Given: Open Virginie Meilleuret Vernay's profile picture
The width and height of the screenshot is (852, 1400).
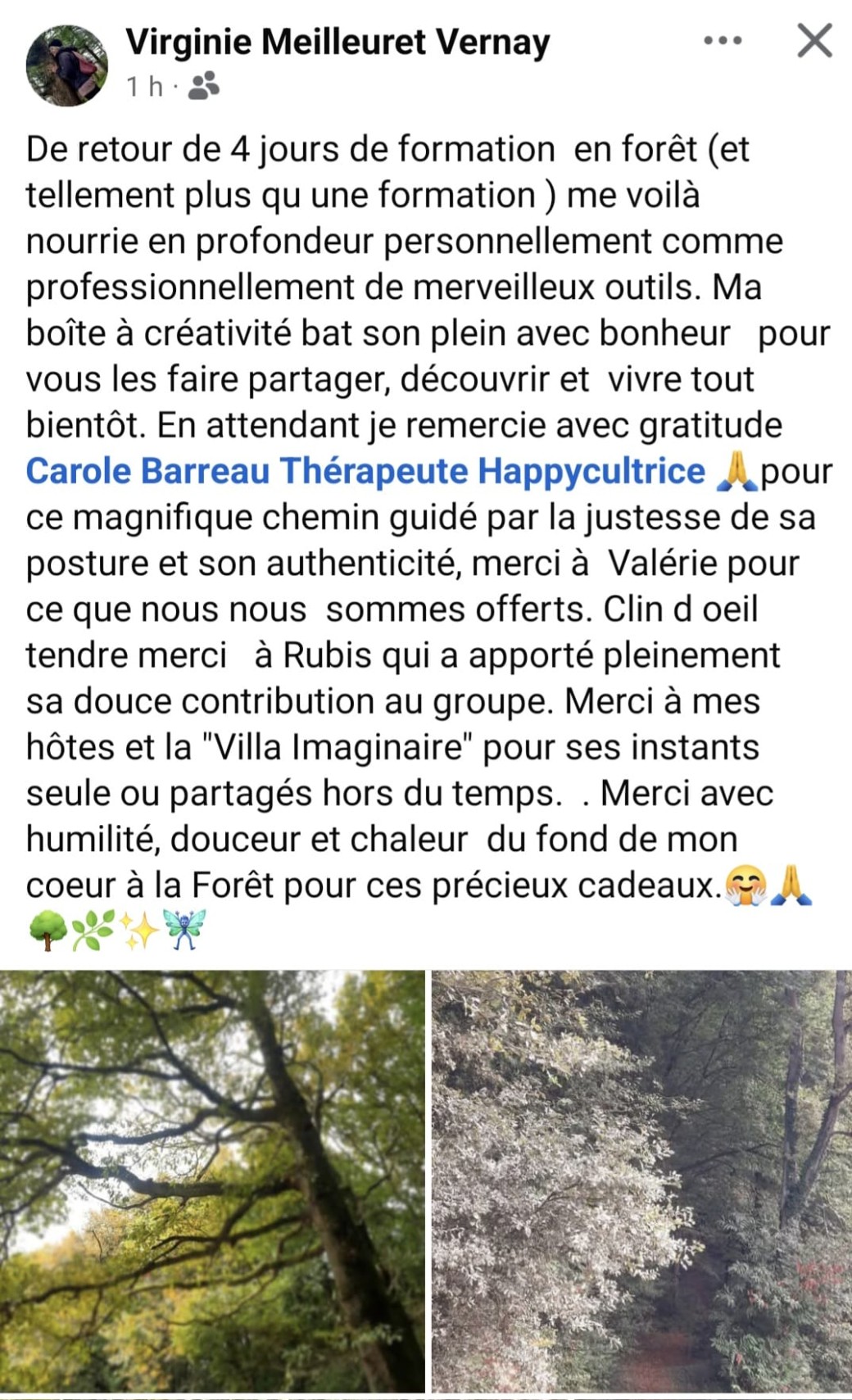Looking at the screenshot, I should [x=66, y=66].
